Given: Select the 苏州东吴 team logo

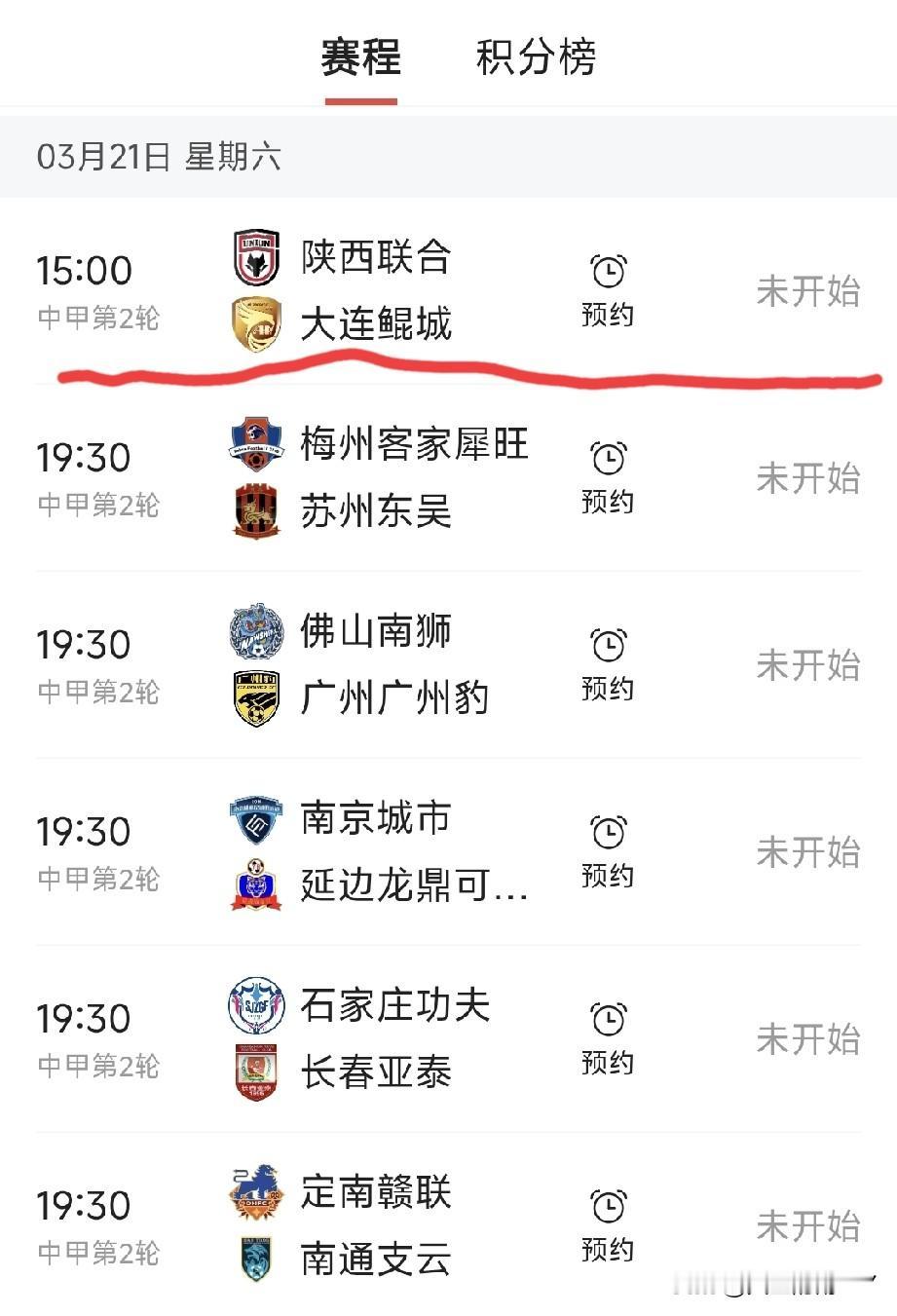Looking at the screenshot, I should (255, 510).
